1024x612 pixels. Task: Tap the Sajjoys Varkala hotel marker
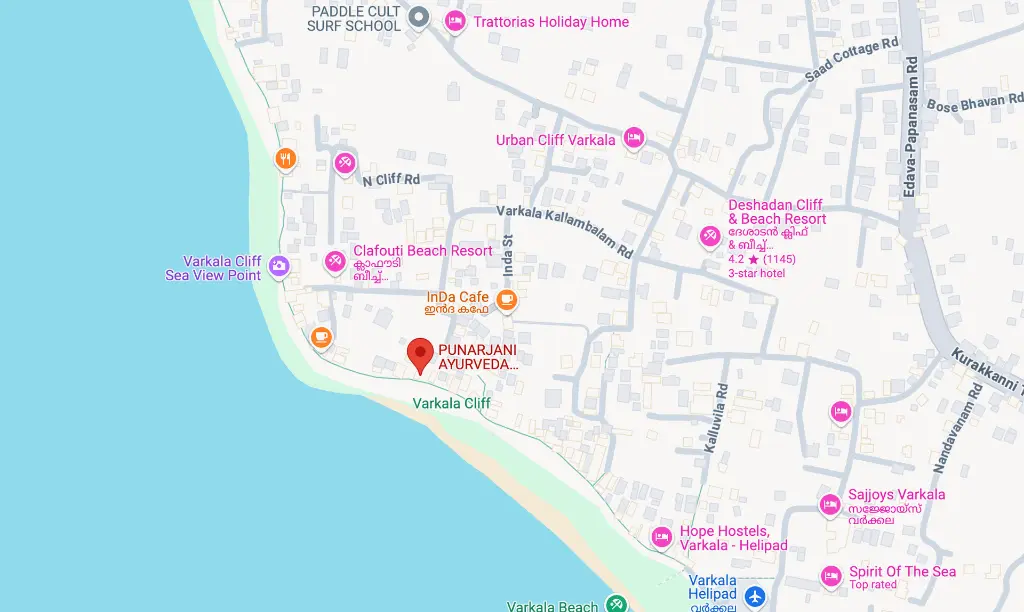[x=829, y=505]
